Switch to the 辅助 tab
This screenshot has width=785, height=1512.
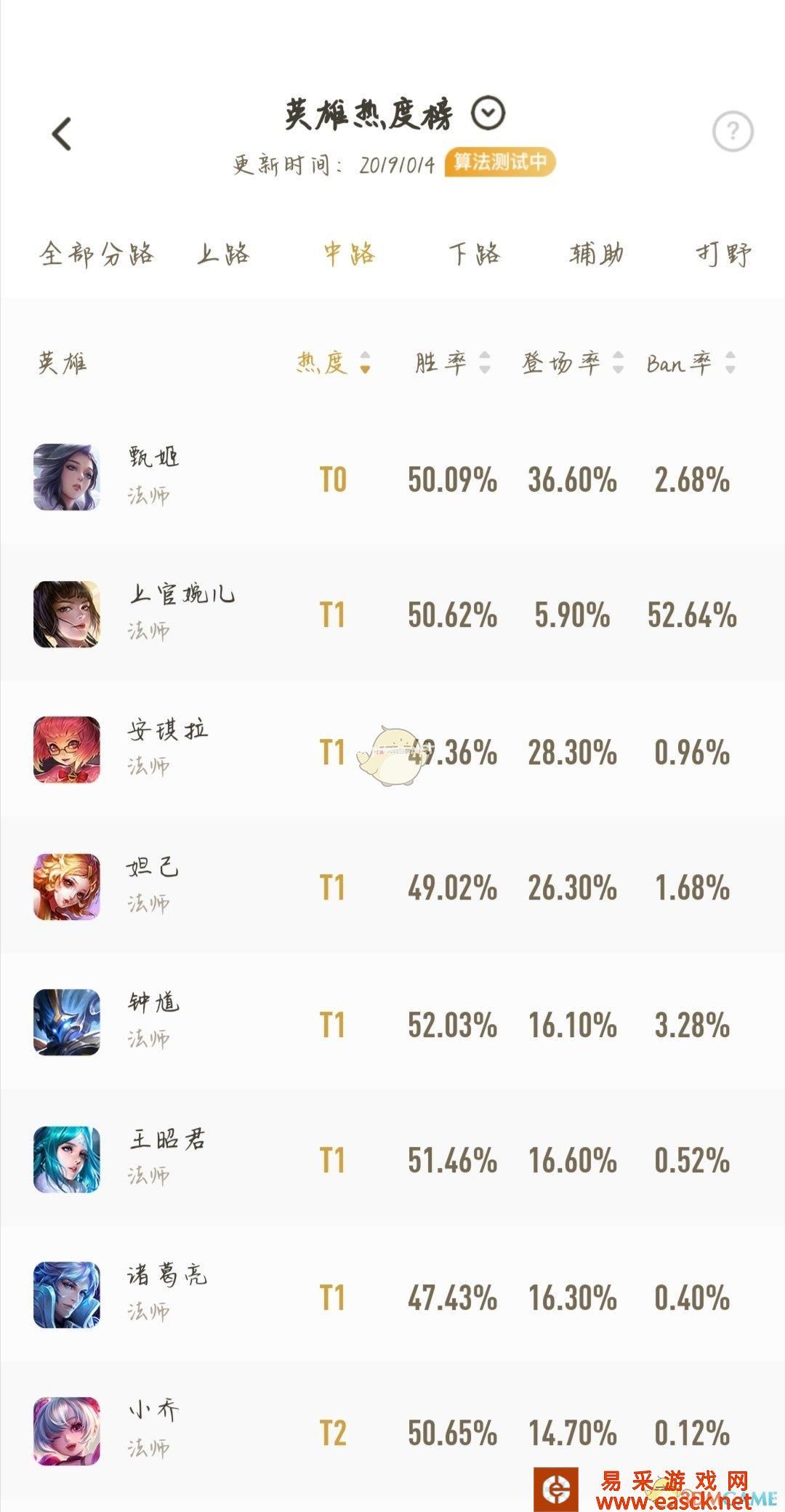[597, 254]
